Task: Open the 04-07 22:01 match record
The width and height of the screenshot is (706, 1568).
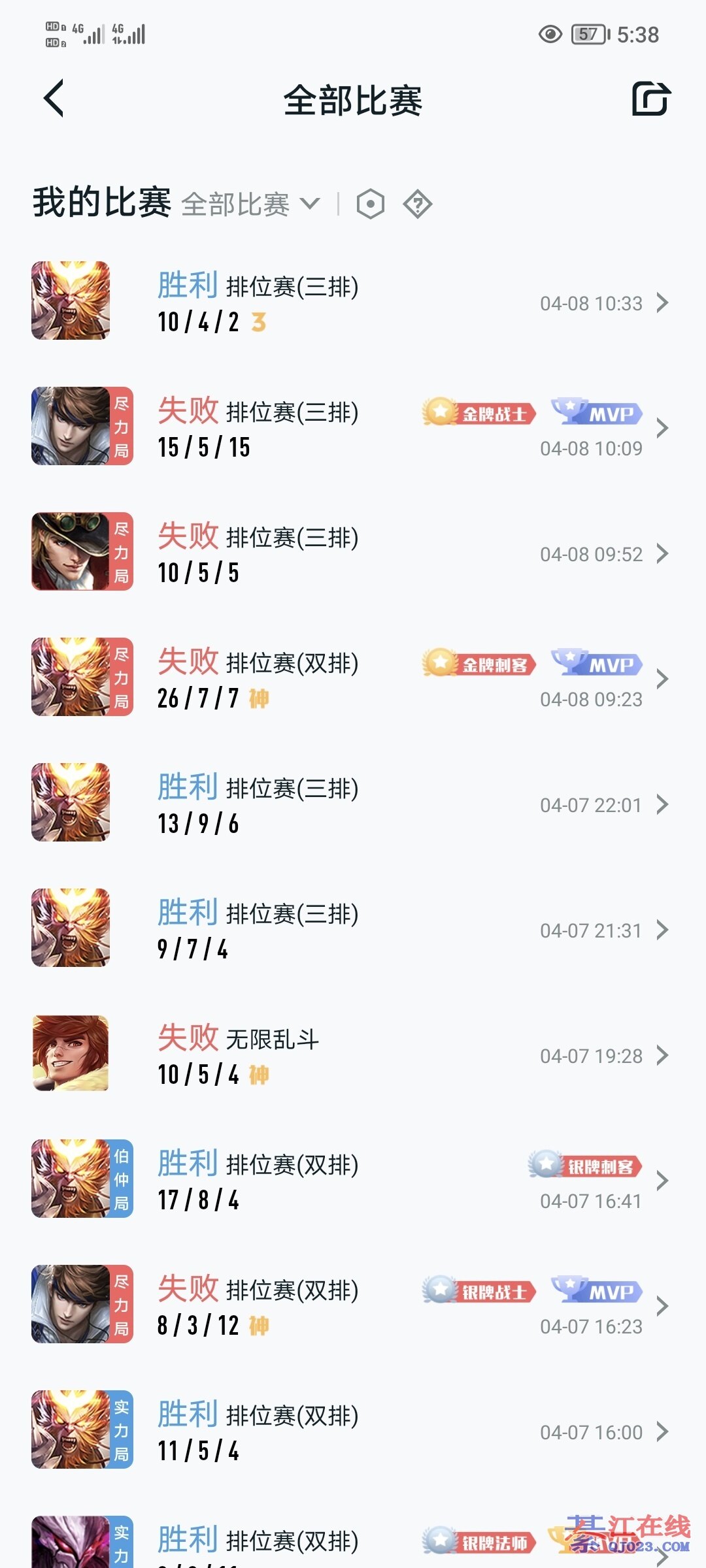Action: [x=353, y=804]
